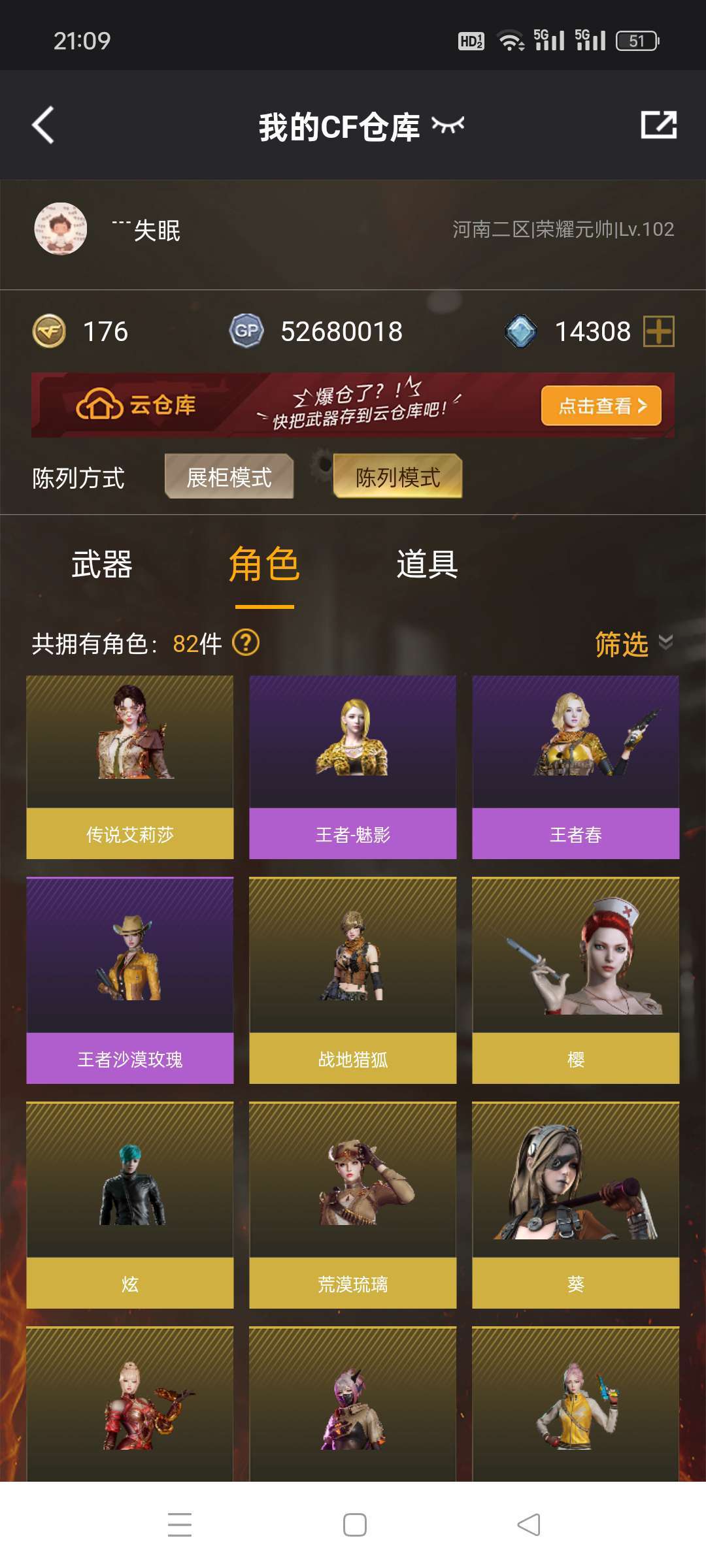706x1568 pixels.
Task: Open the 樱 nurse character card
Action: [x=576, y=980]
